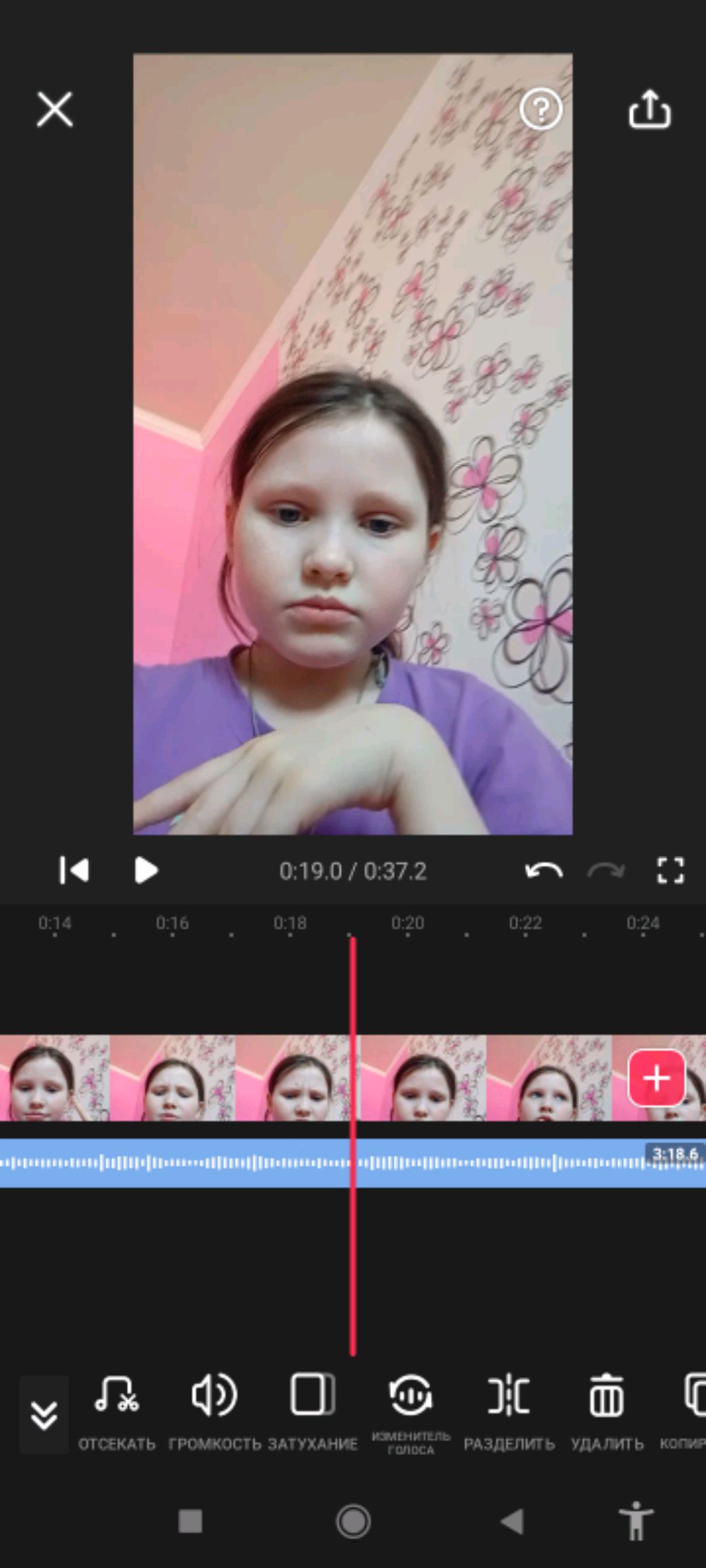The width and height of the screenshot is (706, 1568).
Task: Add a new clip with plus button
Action: click(x=656, y=1078)
